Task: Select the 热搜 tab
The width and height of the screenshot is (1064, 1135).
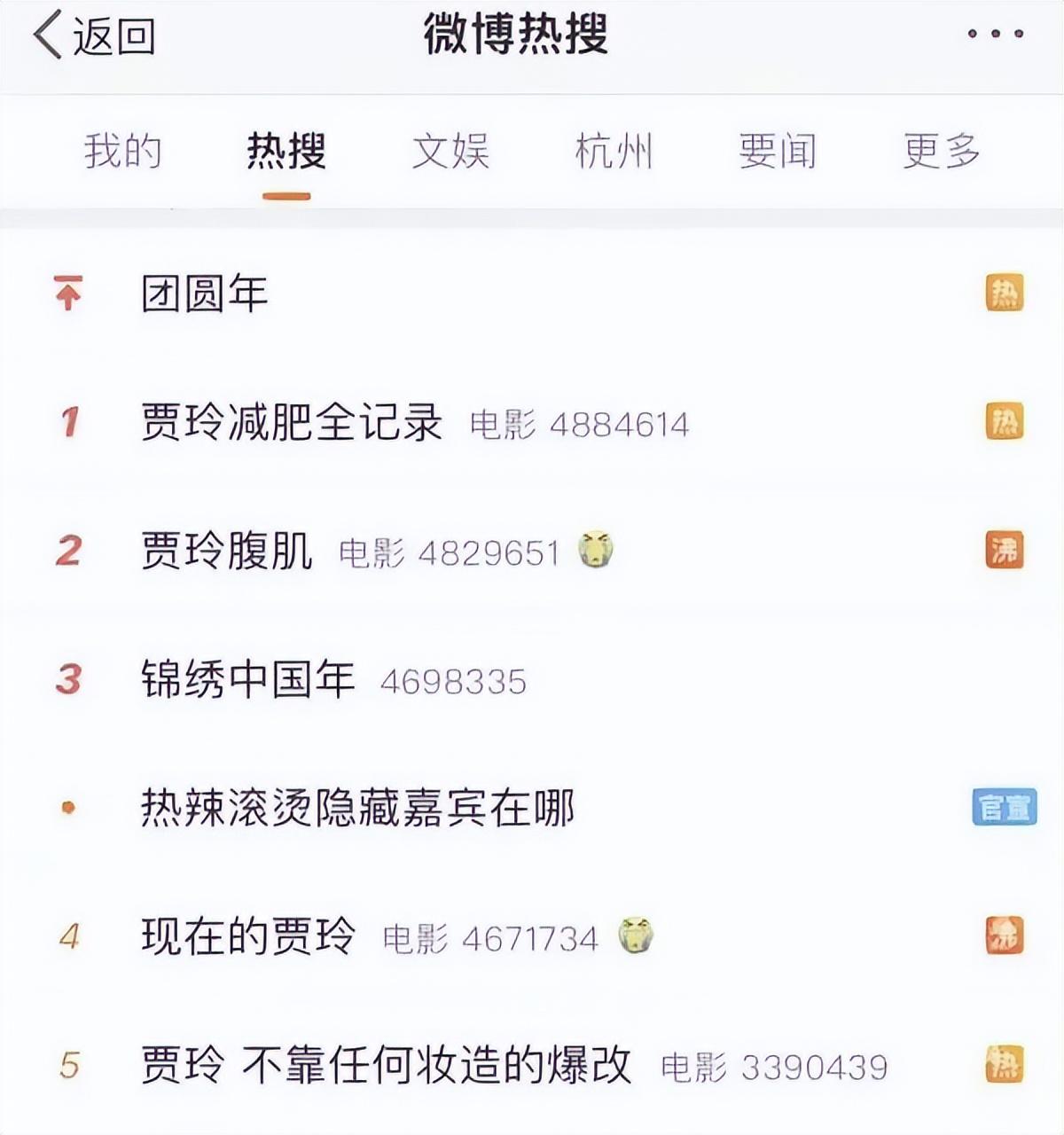Action: point(286,151)
